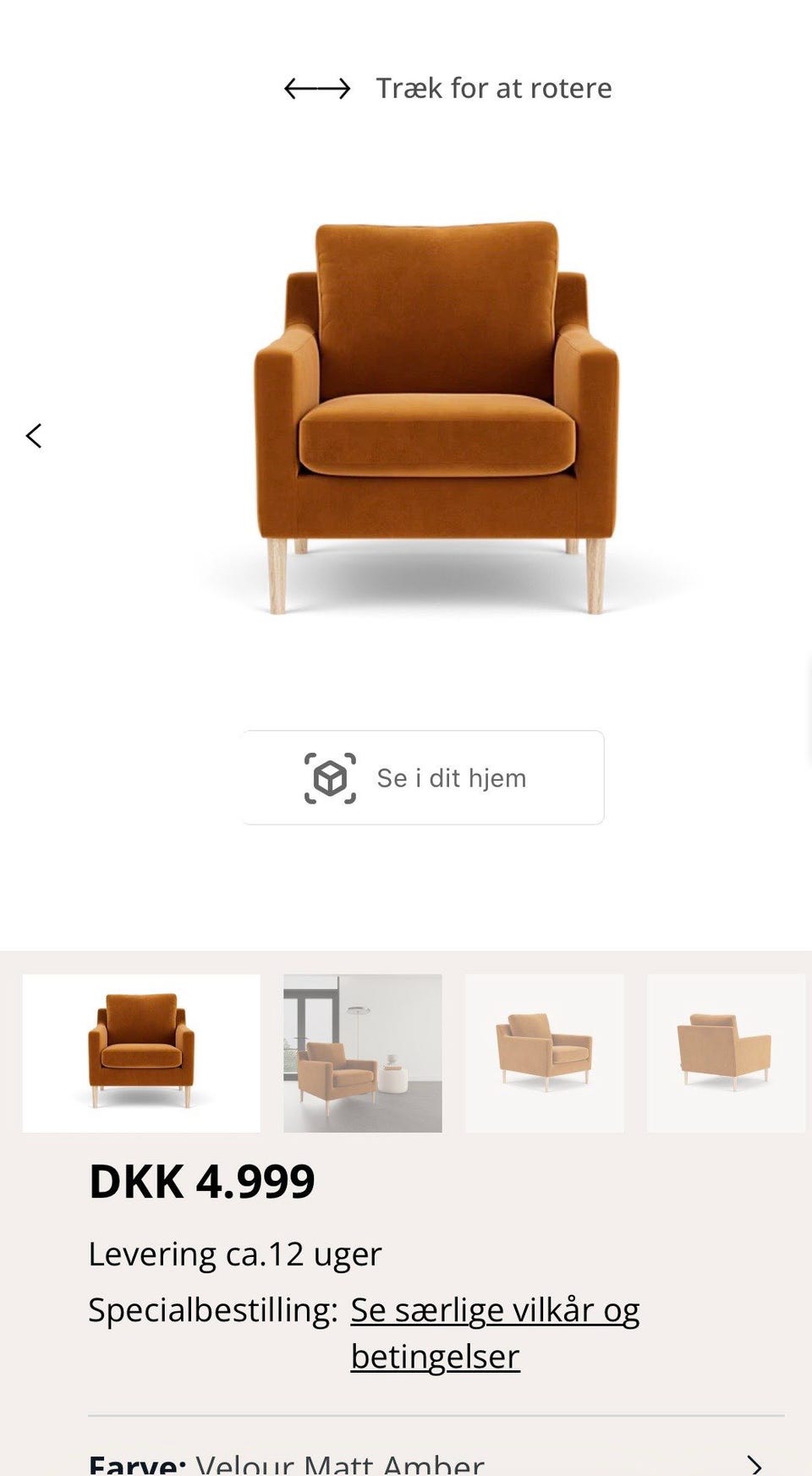812x1476 pixels.
Task: Click the left-pointing navigation arrow
Action: (34, 436)
